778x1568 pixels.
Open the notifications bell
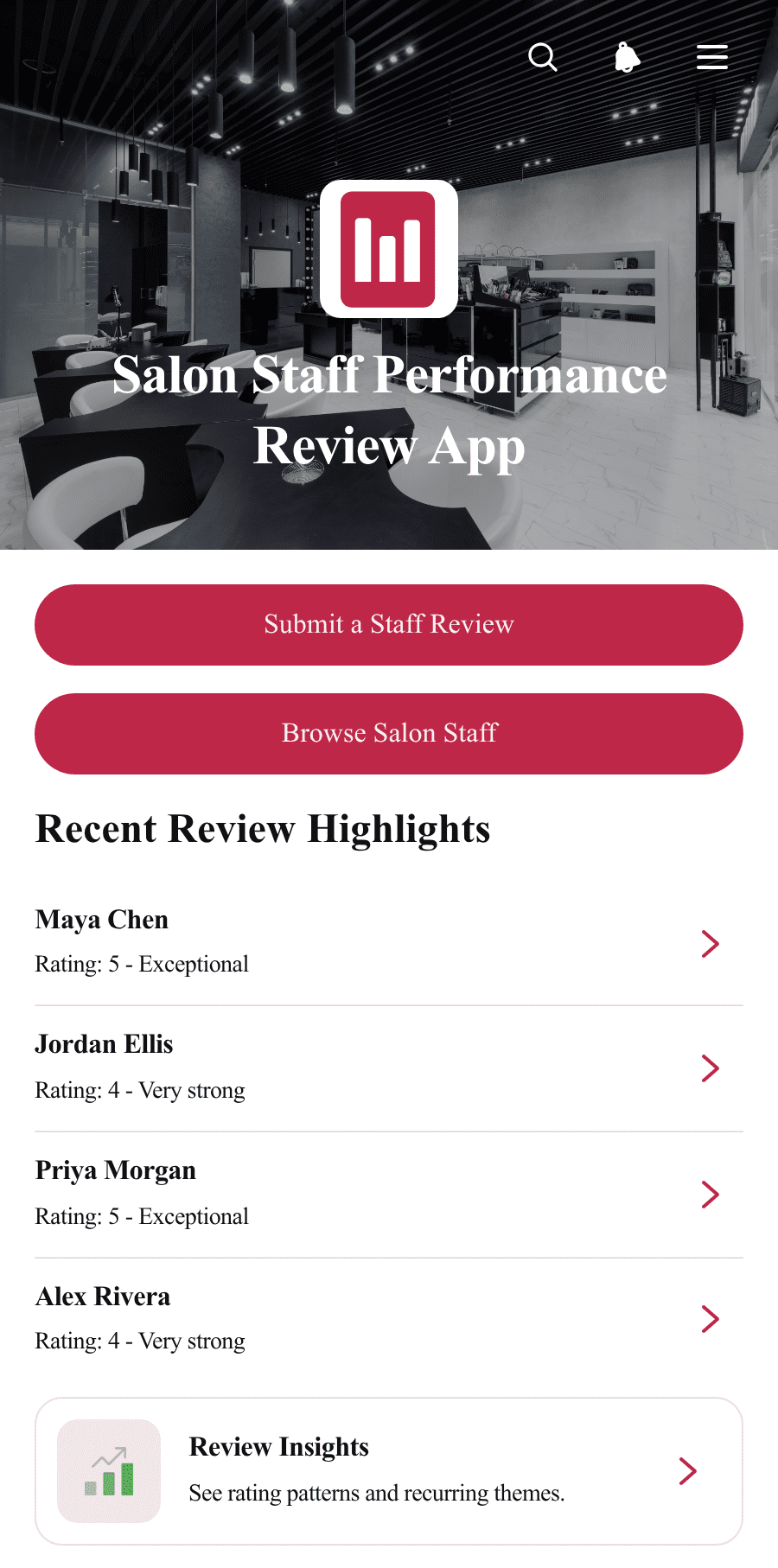click(628, 57)
